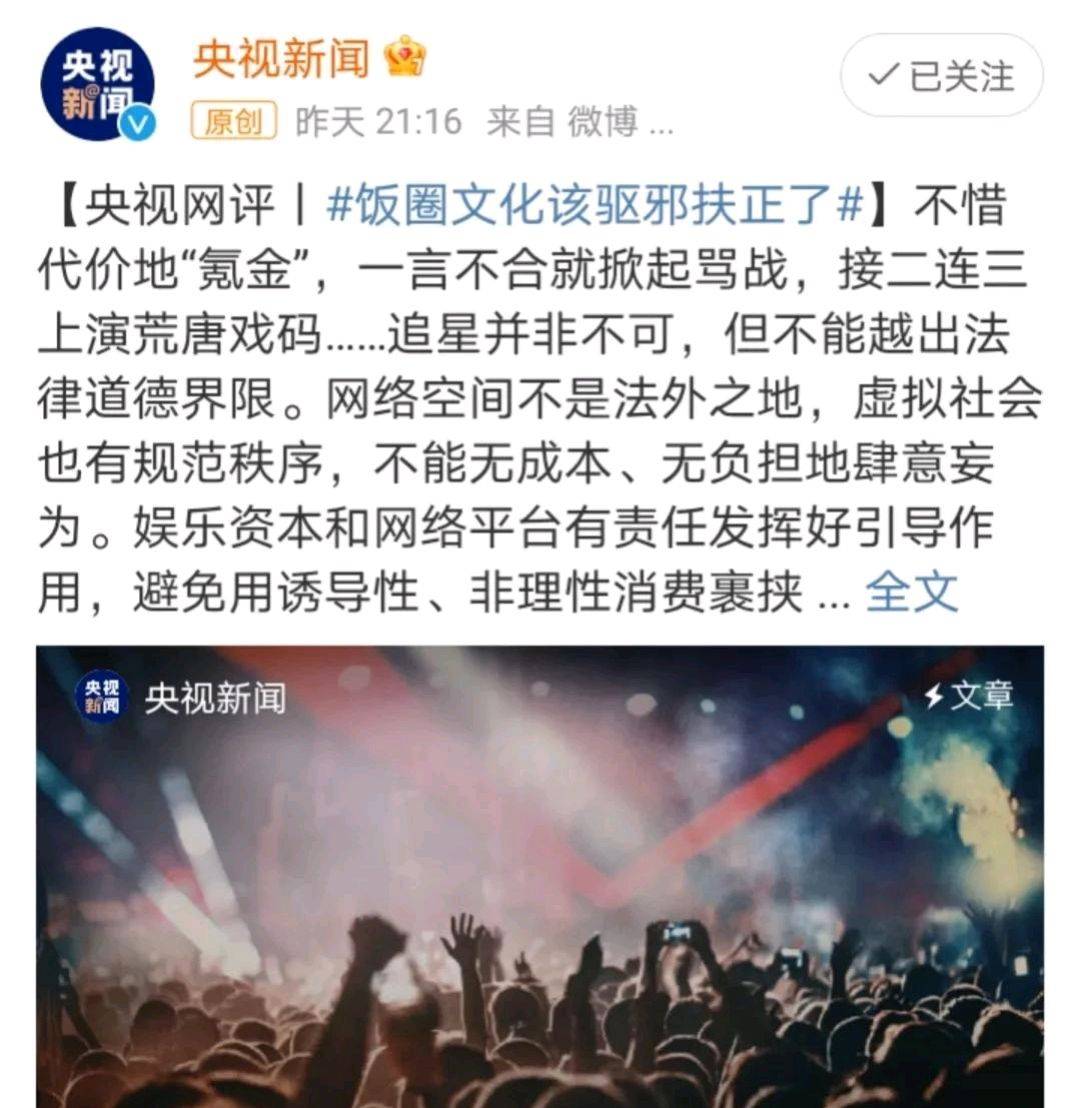Open 央视新闻 profile avatar
This screenshot has width=1080, height=1108.
(98, 84)
